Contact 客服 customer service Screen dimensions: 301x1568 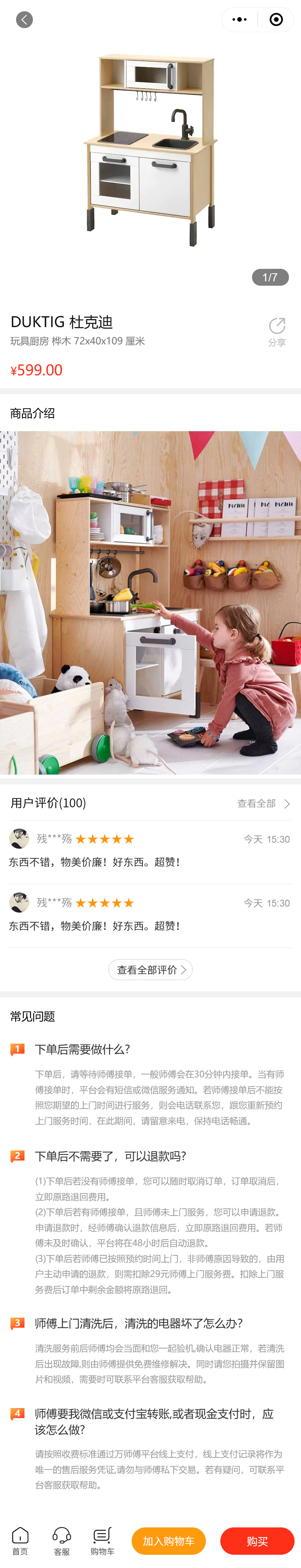point(61,1541)
